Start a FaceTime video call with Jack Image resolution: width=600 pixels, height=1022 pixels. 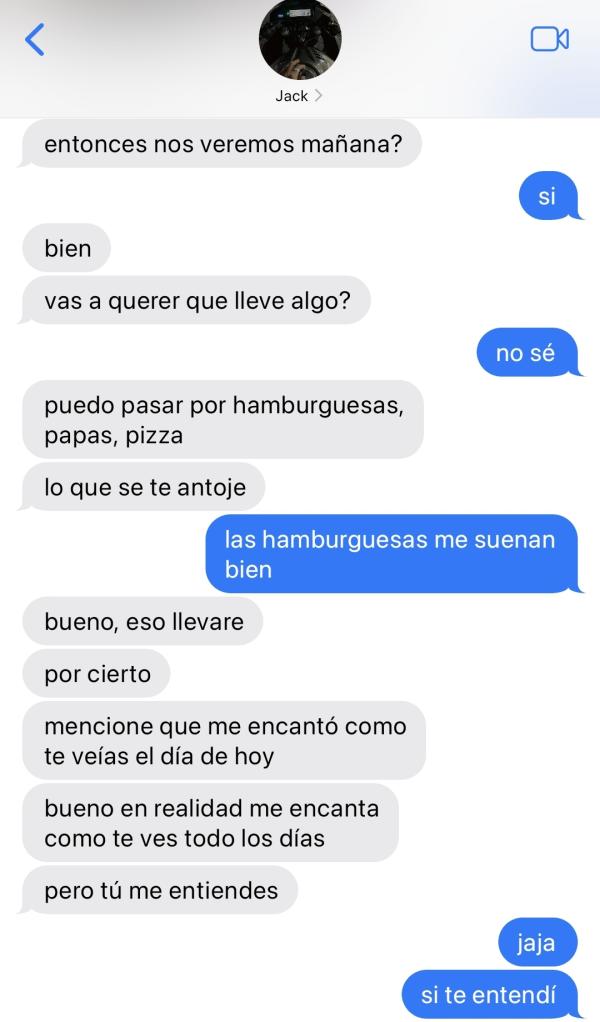tap(549, 39)
